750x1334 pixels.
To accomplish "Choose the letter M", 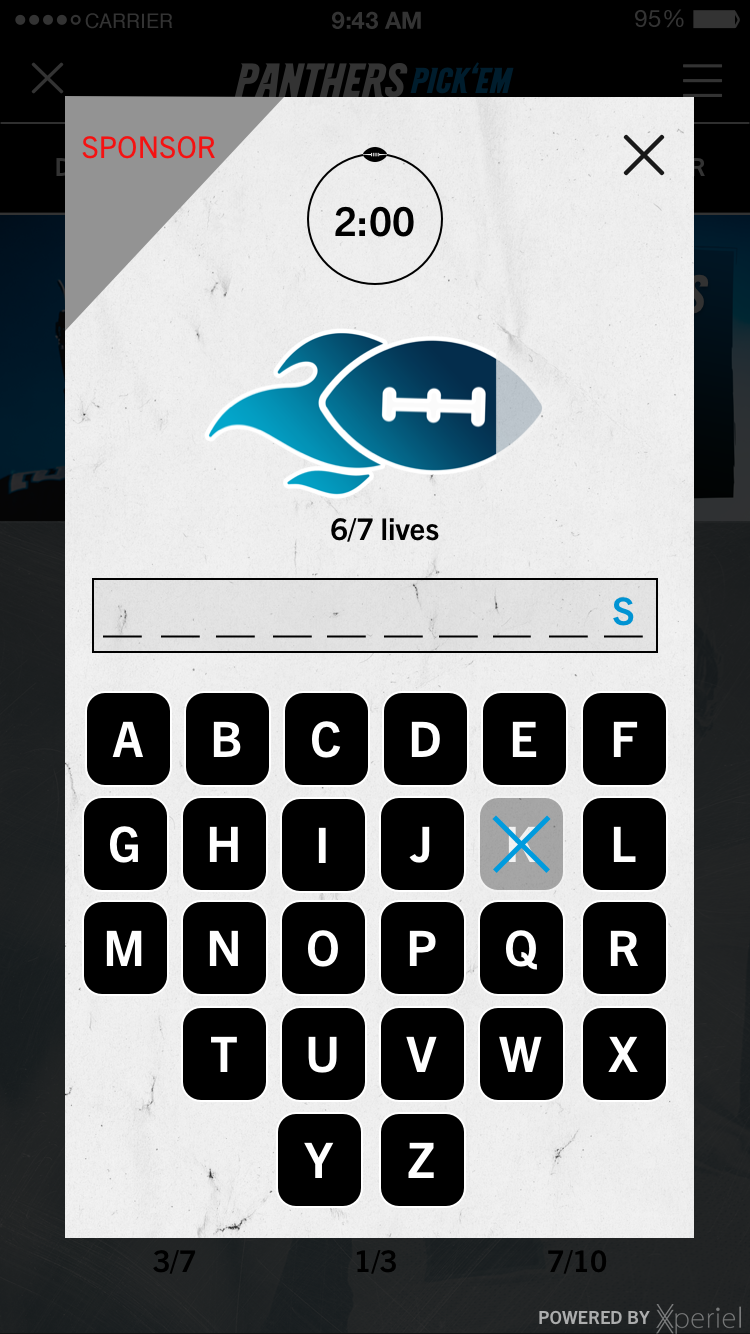I will [125, 948].
